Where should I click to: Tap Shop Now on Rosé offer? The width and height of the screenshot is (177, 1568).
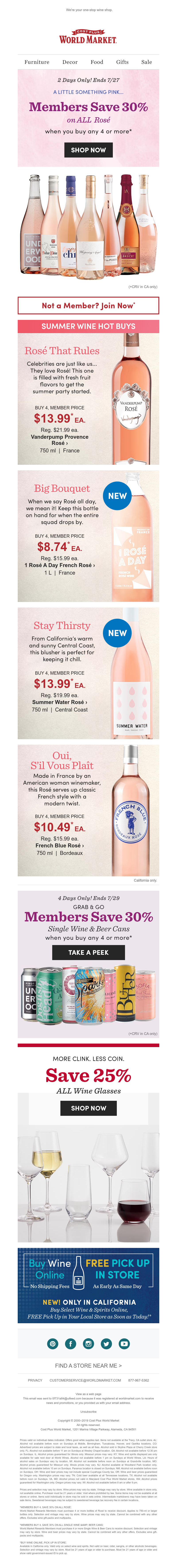[x=88, y=150]
